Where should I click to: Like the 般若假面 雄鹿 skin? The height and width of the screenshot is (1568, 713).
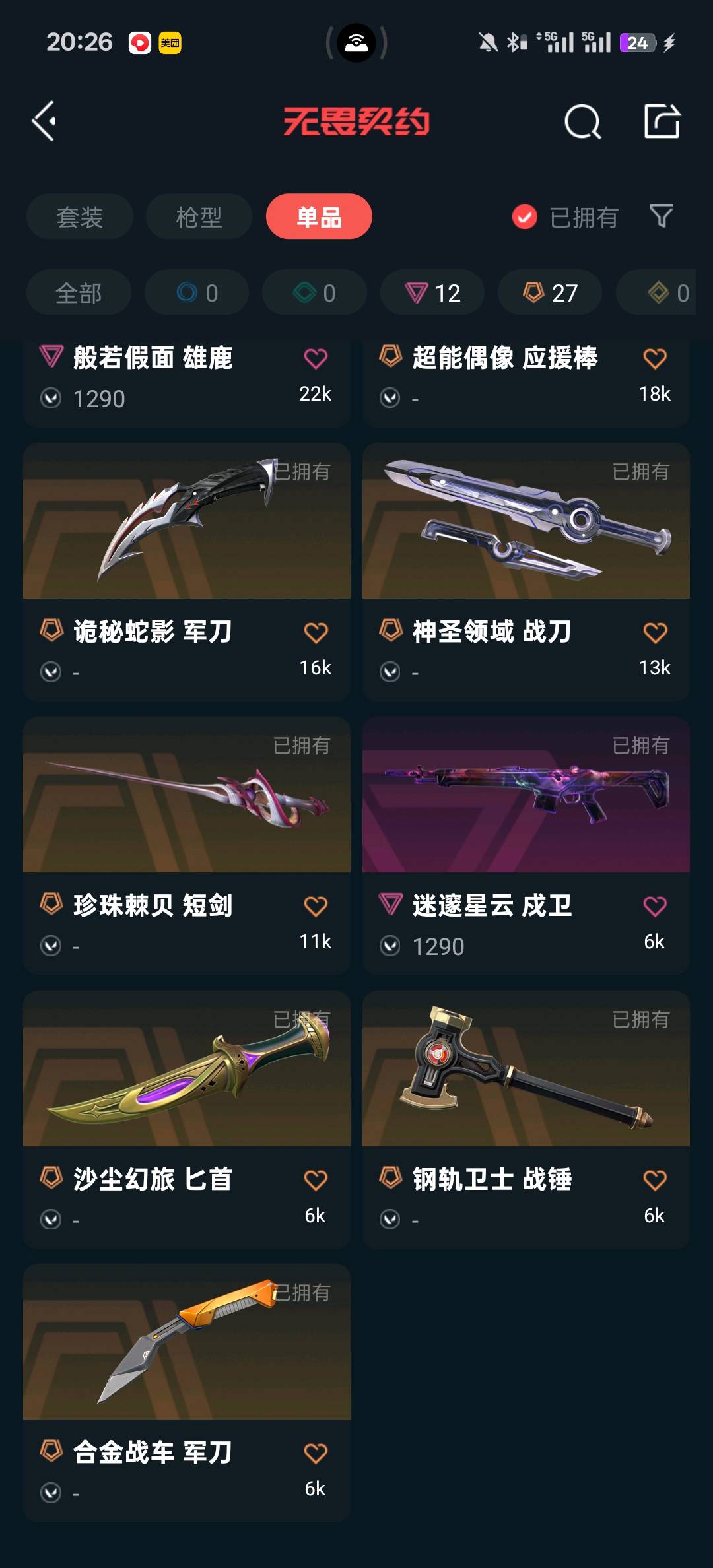pos(316,359)
